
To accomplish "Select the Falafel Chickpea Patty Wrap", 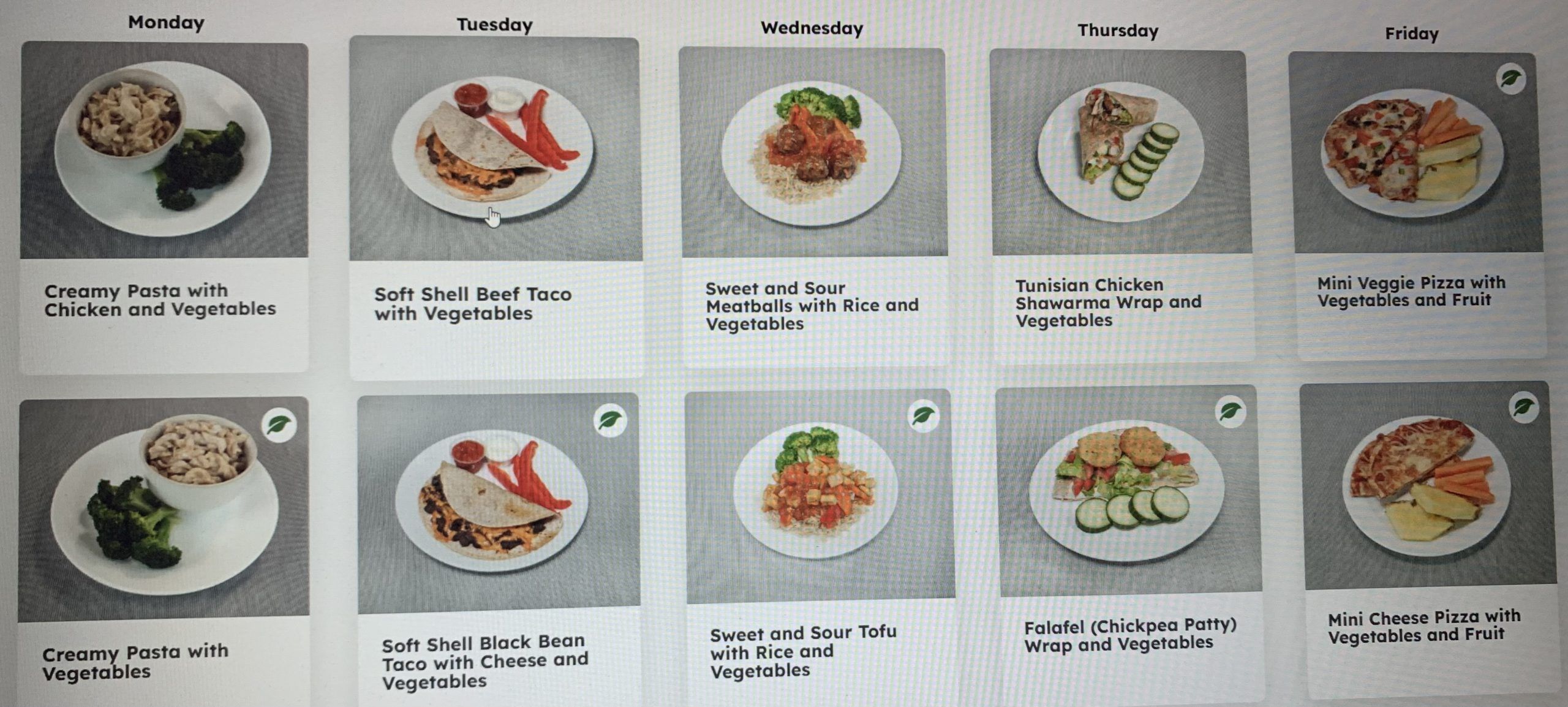I will [1128, 490].
